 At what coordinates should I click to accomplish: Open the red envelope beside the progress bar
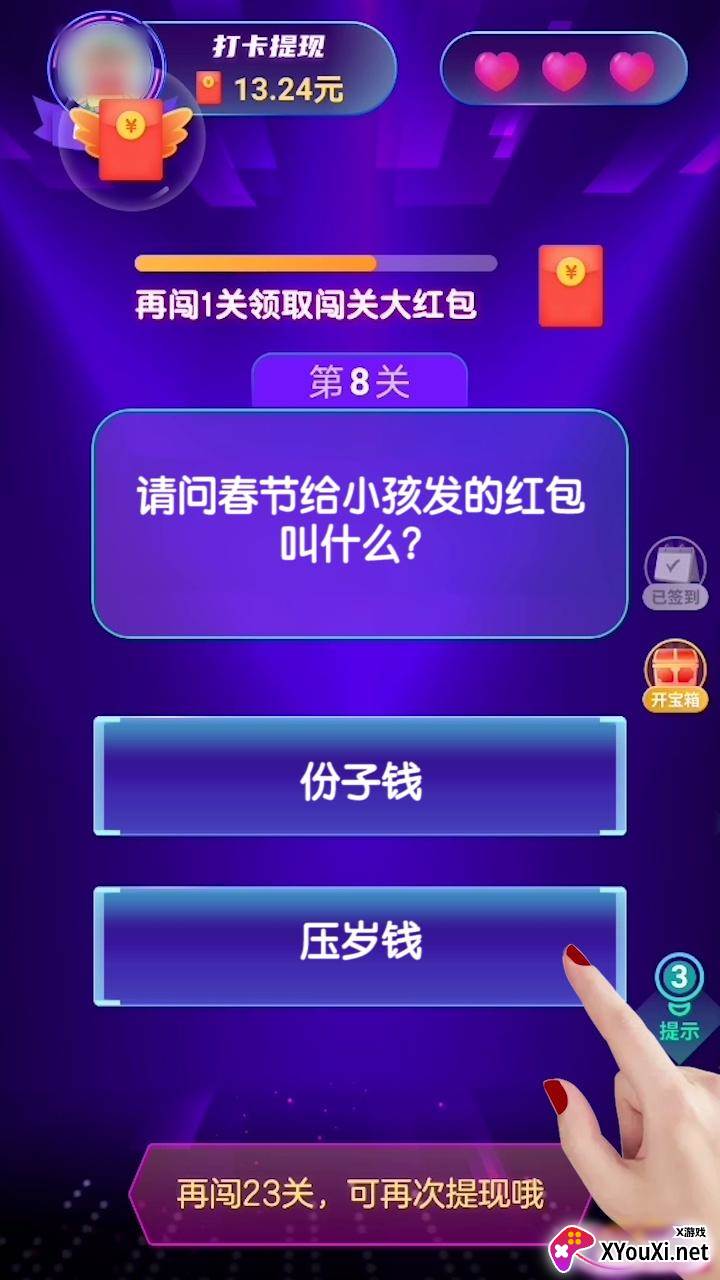click(571, 286)
